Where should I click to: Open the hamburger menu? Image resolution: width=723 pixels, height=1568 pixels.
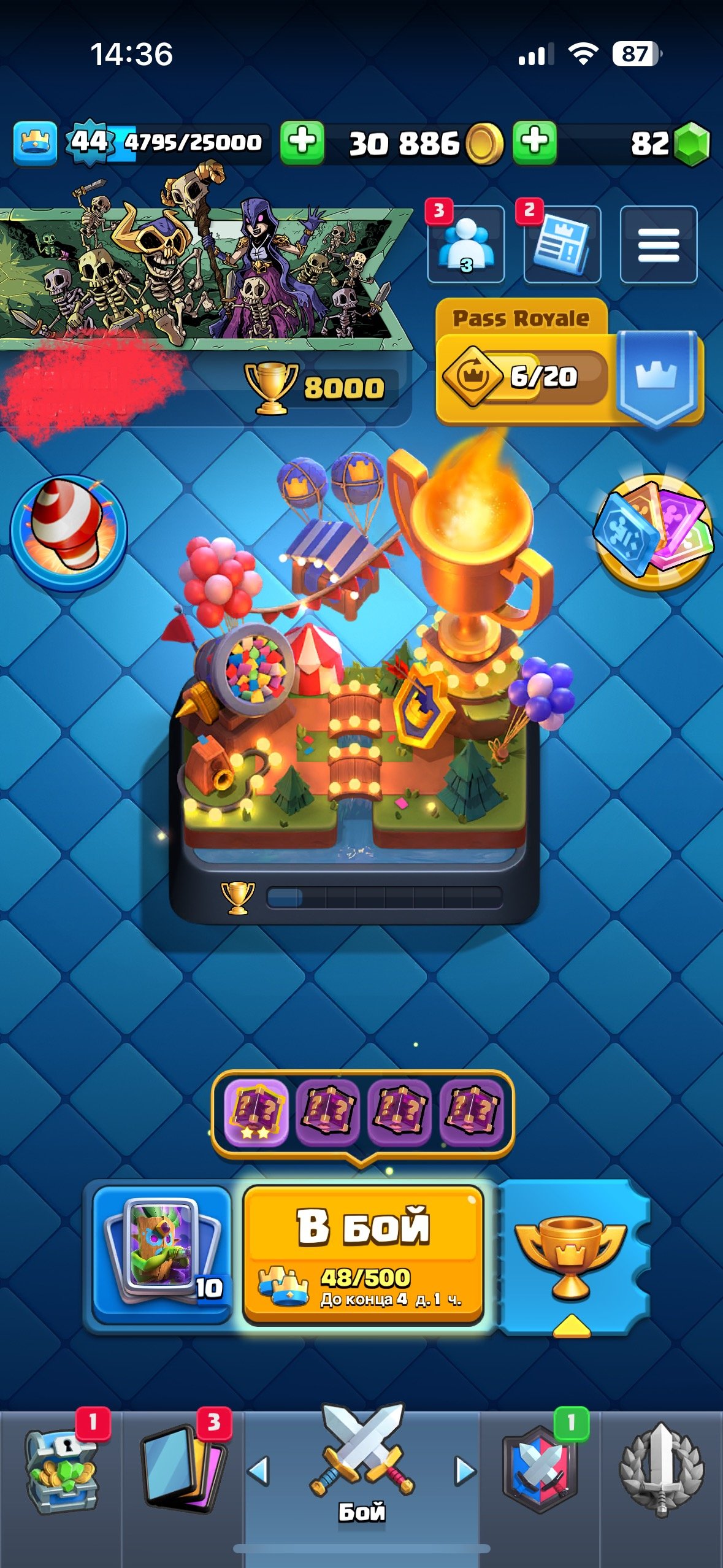pos(659,244)
